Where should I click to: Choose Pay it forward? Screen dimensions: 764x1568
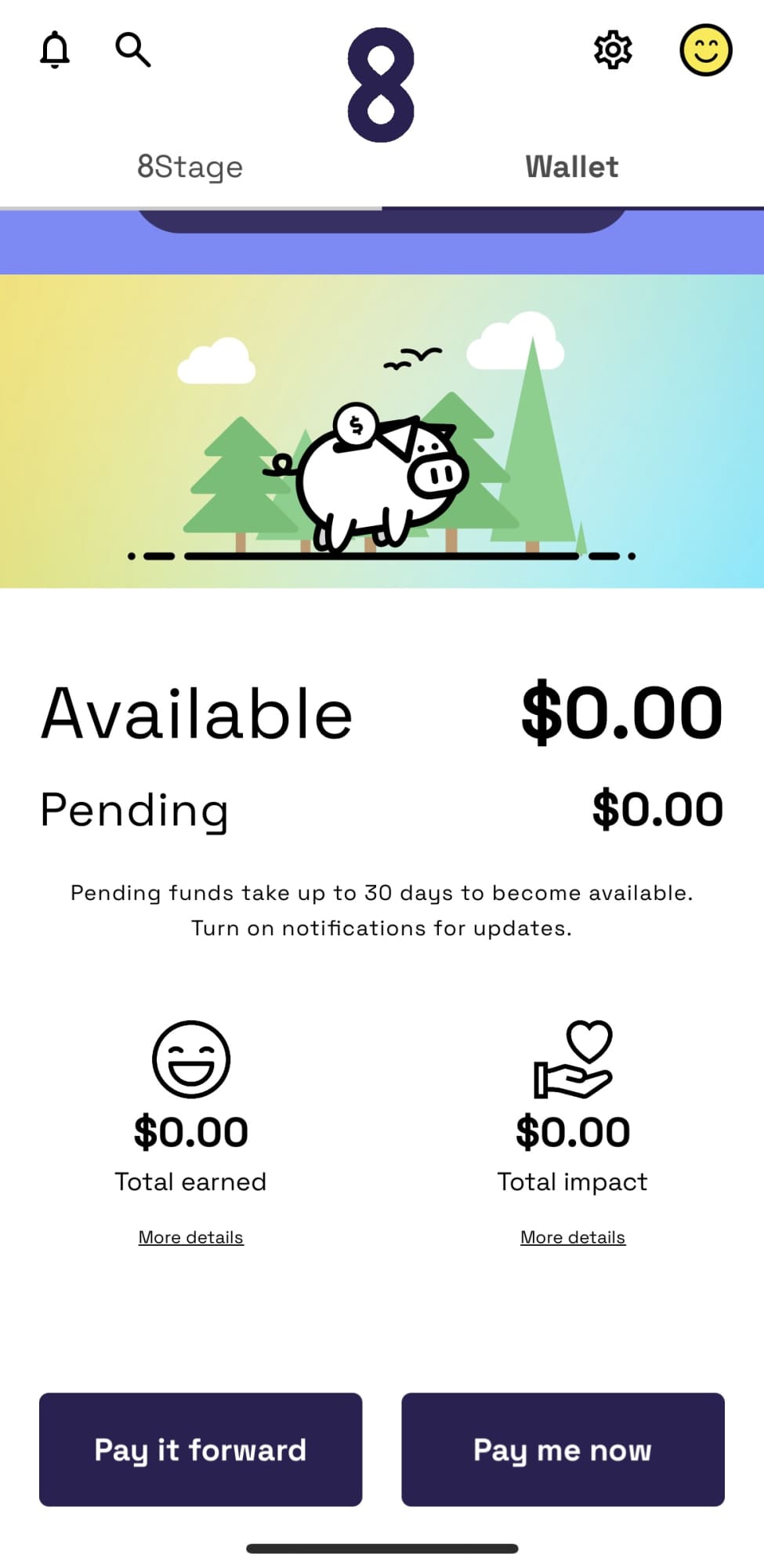(x=201, y=1450)
